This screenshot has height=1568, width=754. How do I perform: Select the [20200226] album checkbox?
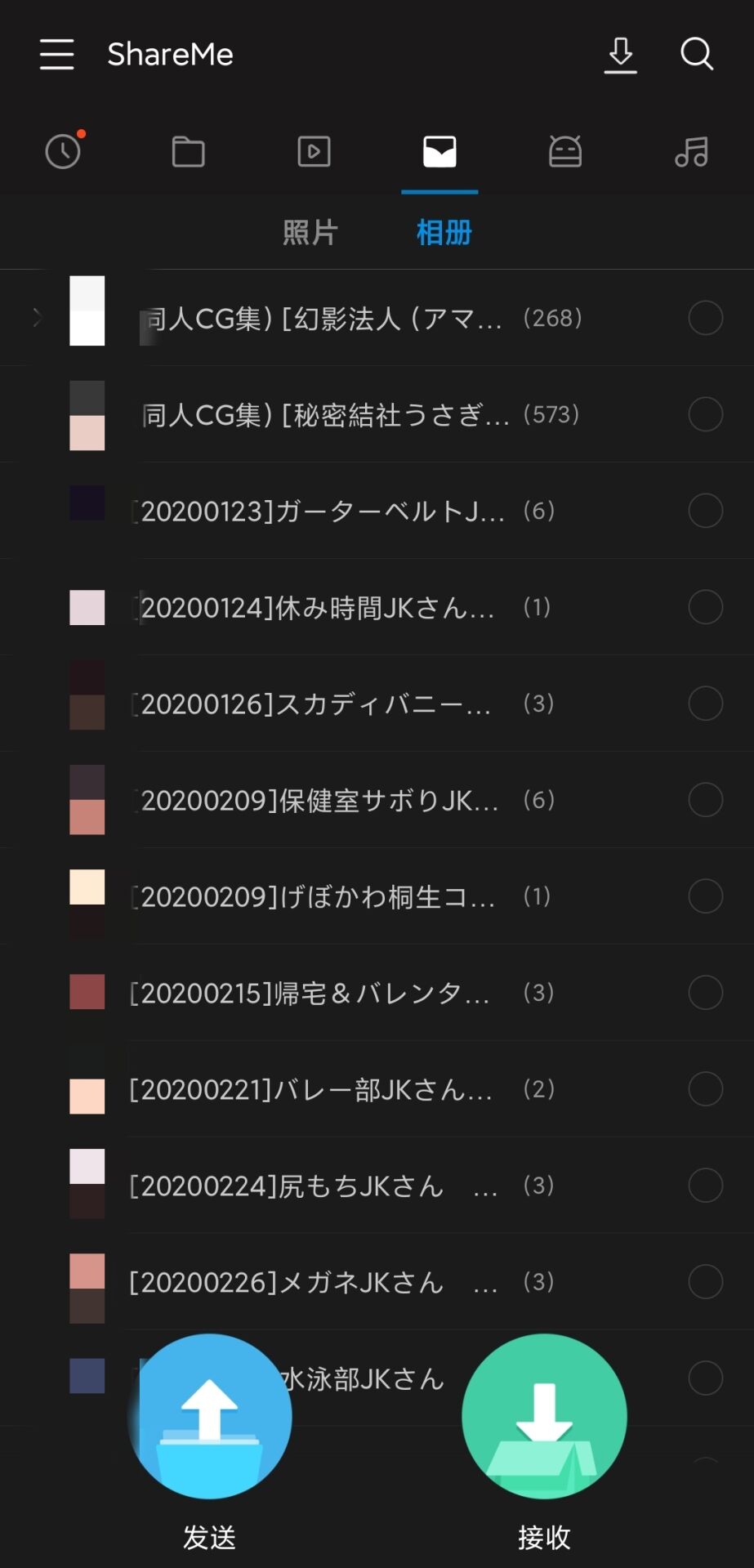705,1282
